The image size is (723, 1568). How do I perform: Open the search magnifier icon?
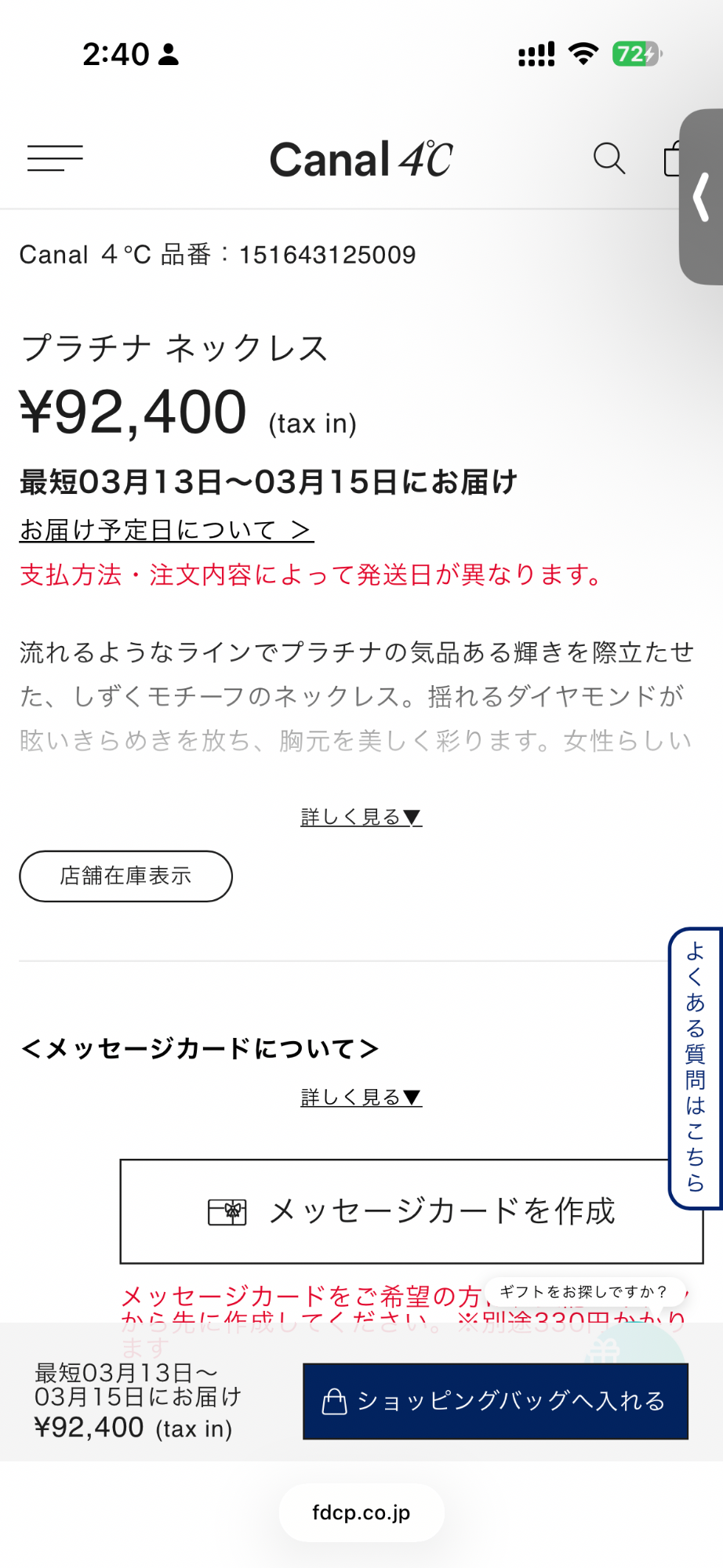point(609,158)
